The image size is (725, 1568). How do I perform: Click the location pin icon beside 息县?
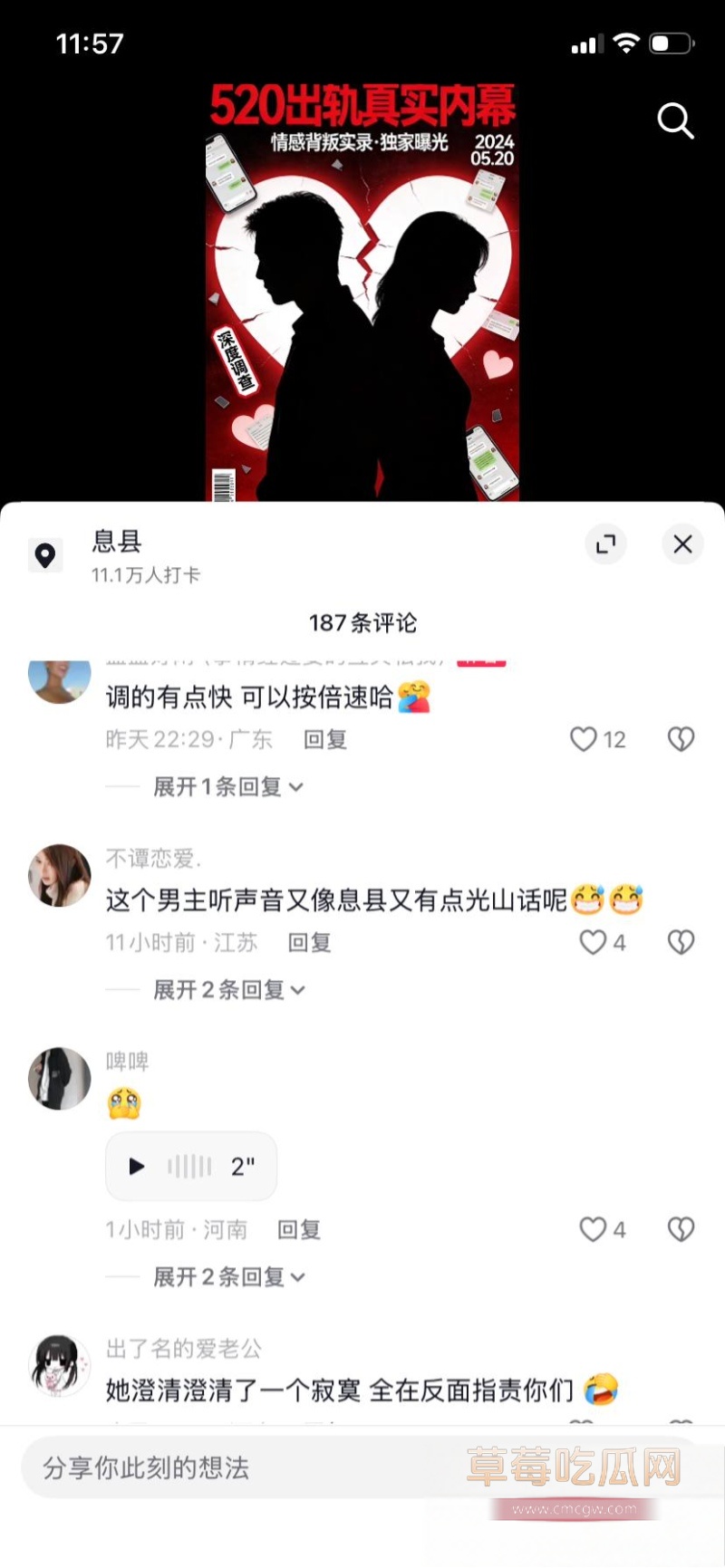[x=46, y=554]
